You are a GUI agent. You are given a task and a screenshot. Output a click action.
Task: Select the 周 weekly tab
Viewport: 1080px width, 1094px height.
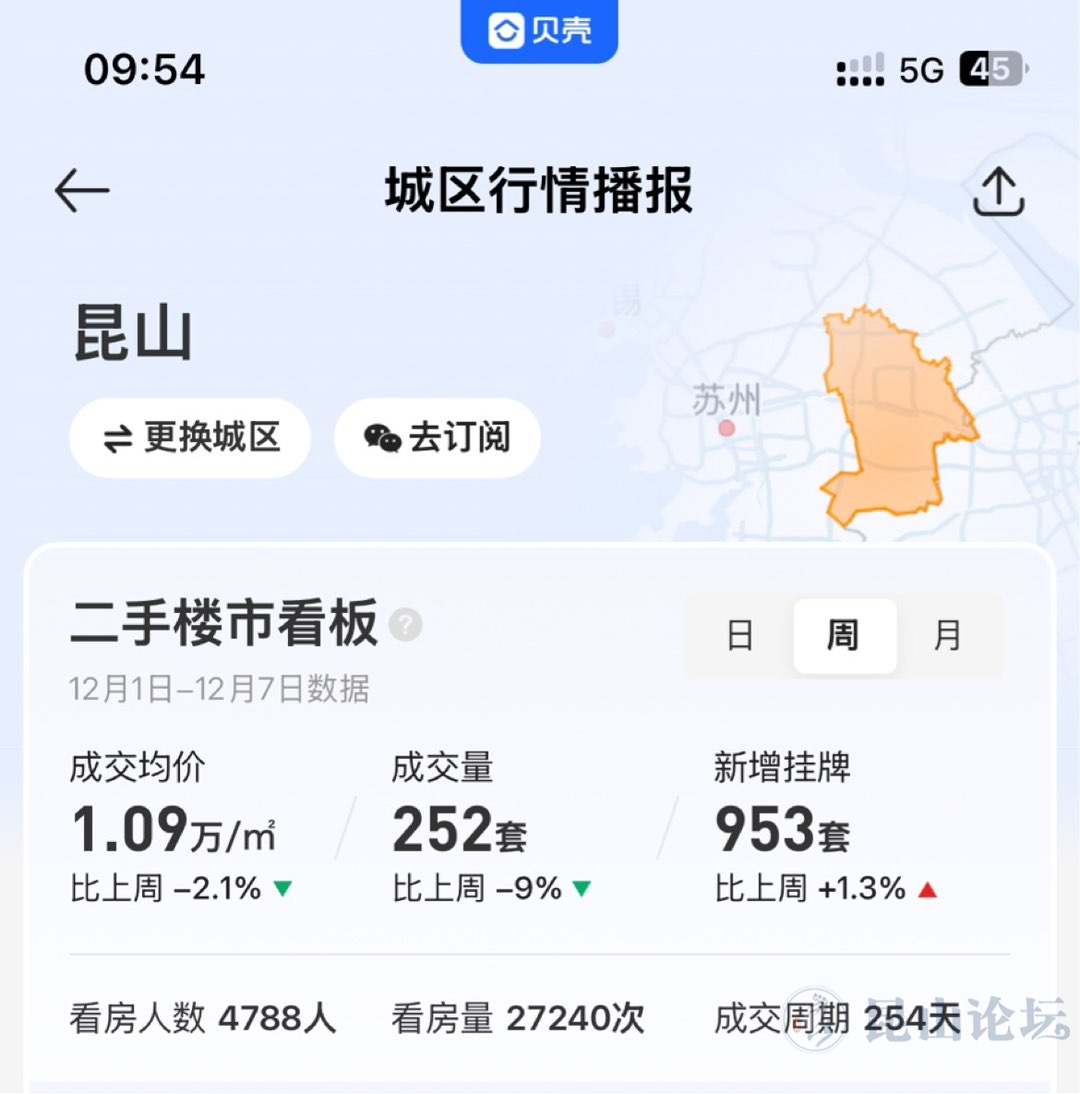point(843,636)
